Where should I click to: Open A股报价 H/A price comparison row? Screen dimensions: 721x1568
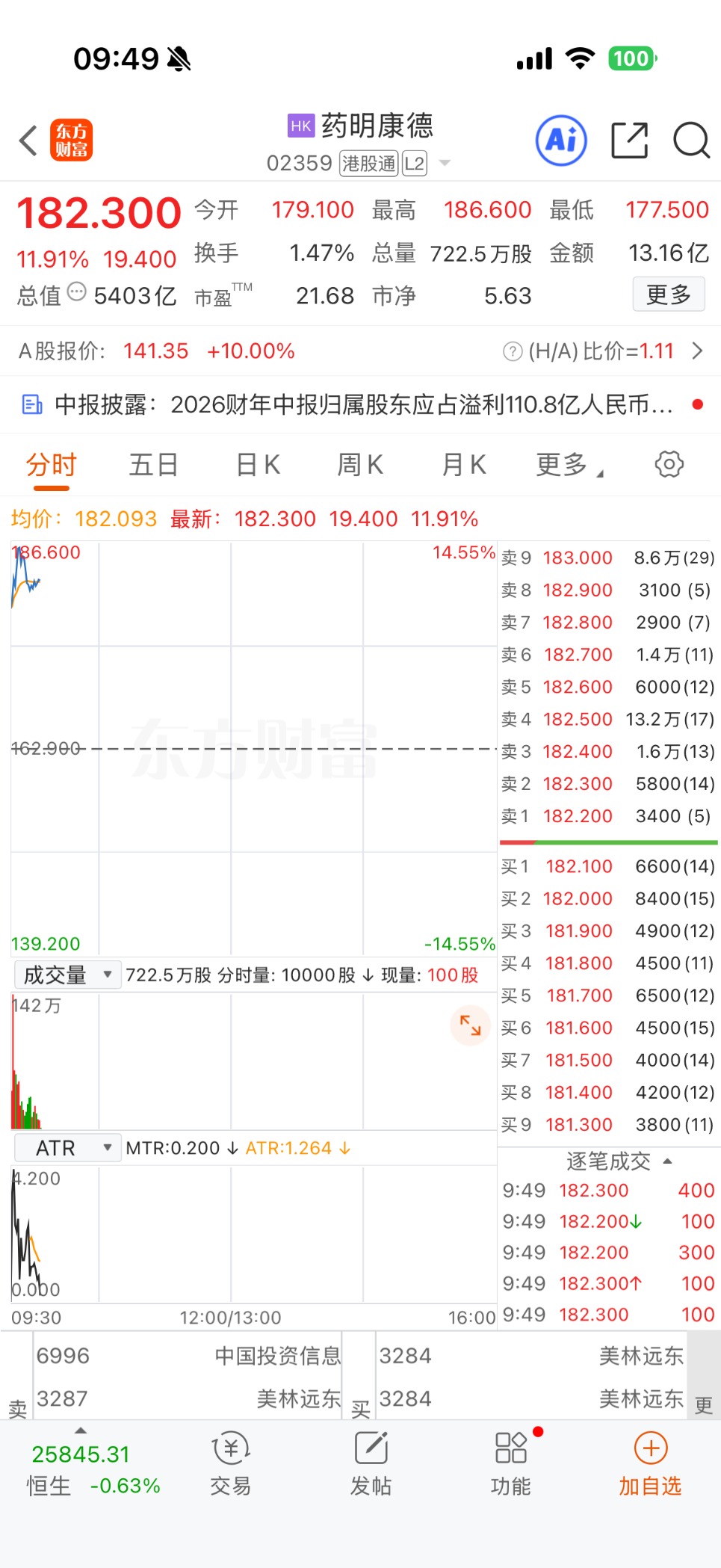coord(360,351)
